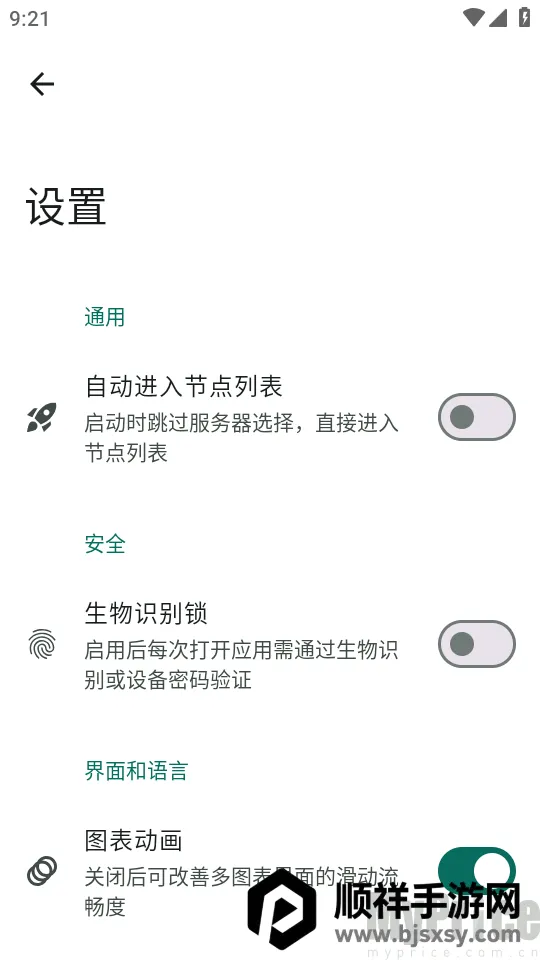Turn on the 生物识别锁 switch
Image resolution: width=540 pixels, height=960 pixels.
click(x=476, y=644)
